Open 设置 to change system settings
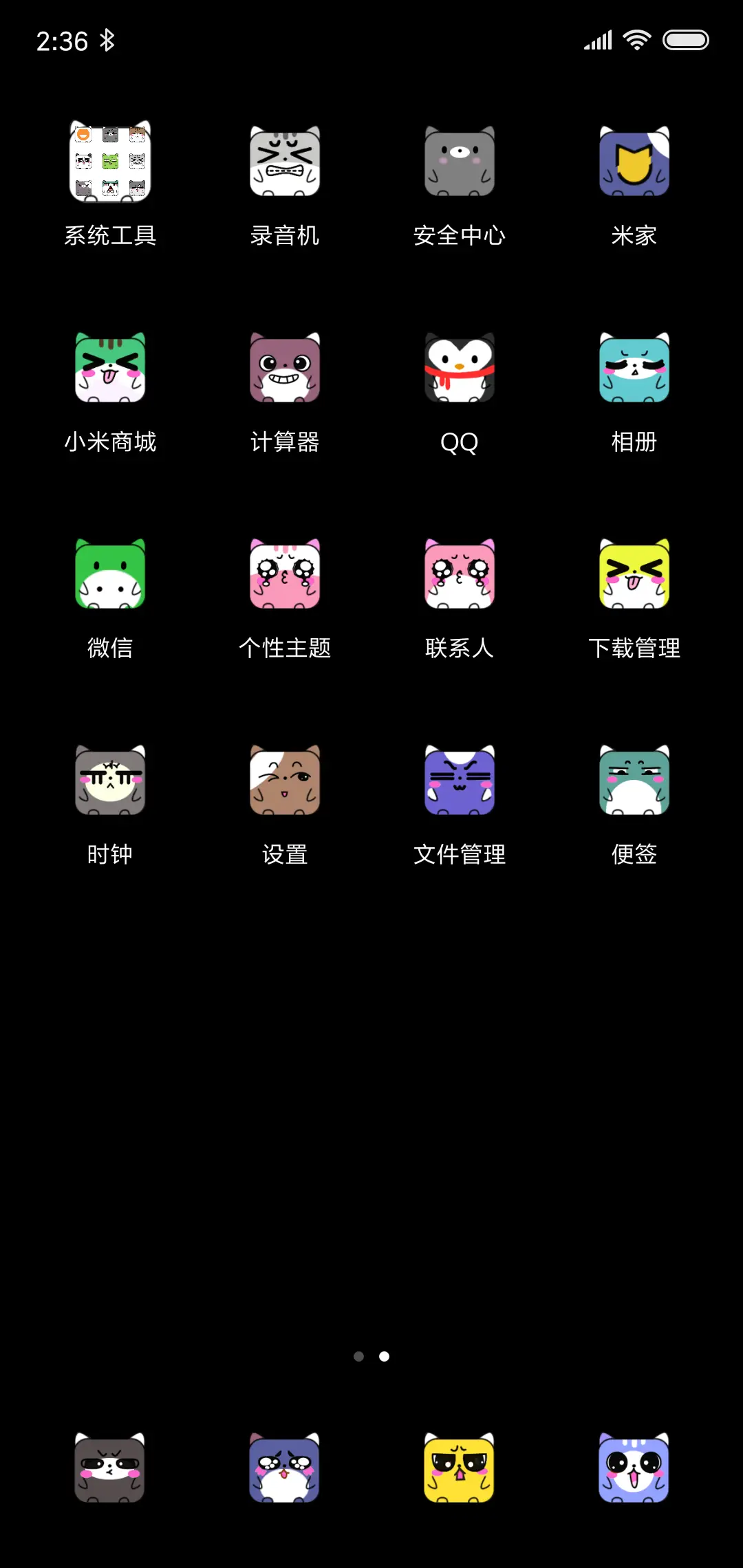 tap(285, 781)
